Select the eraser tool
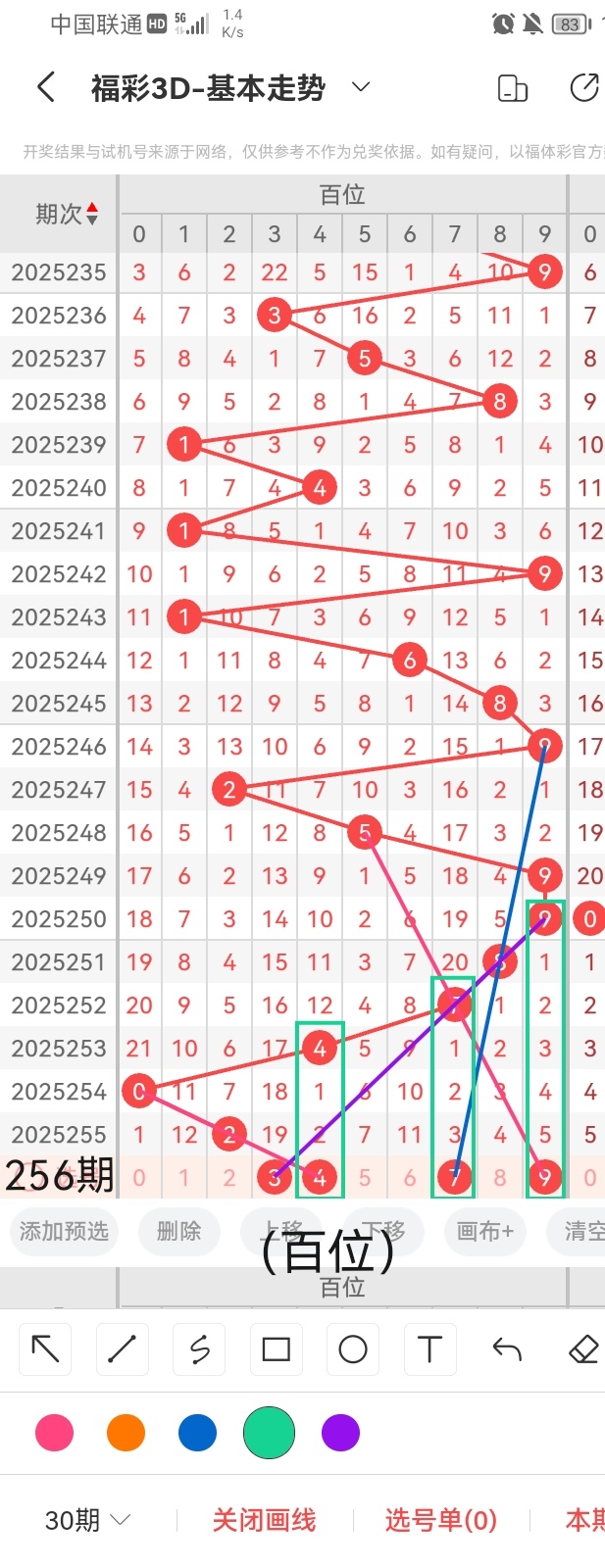605x1568 pixels. (582, 1349)
